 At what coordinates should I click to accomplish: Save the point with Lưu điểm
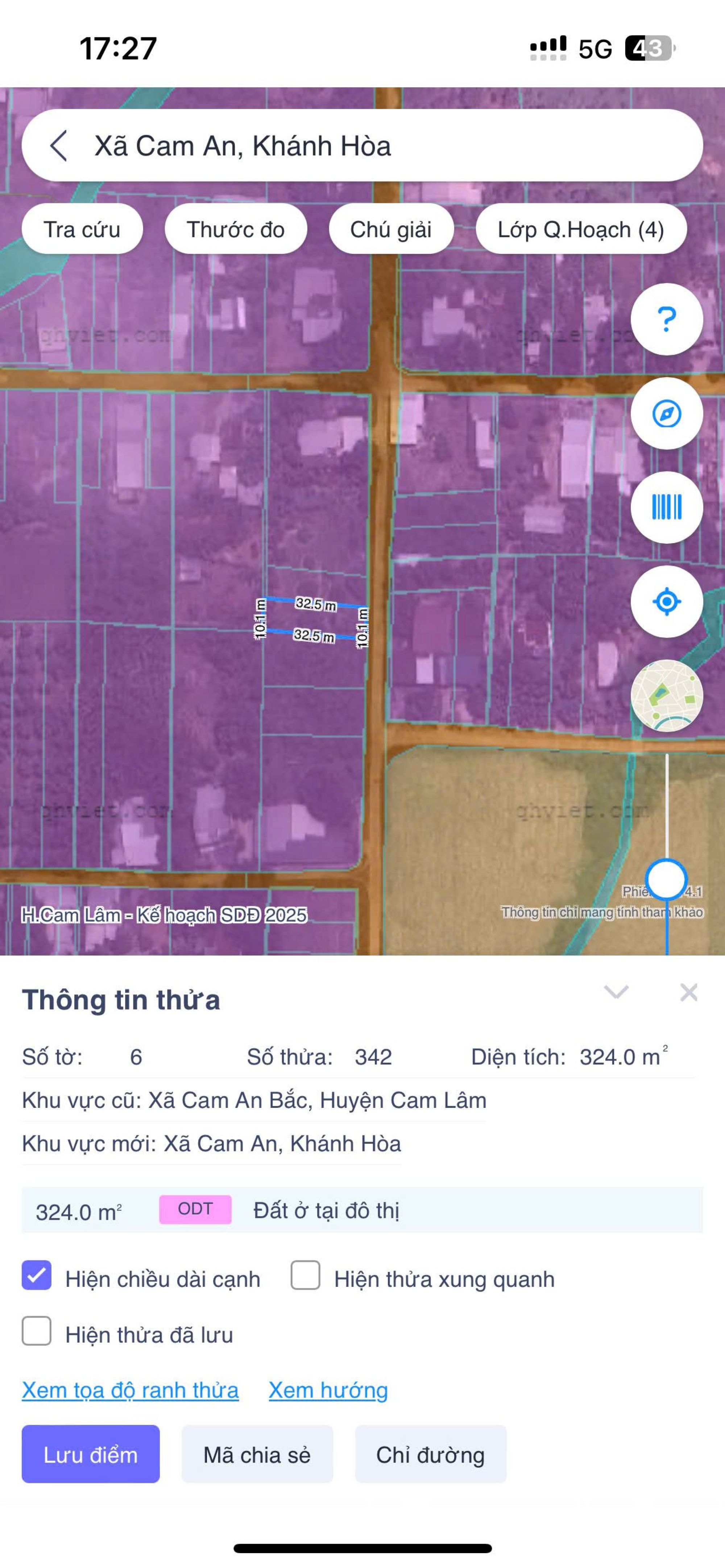pos(91,1454)
